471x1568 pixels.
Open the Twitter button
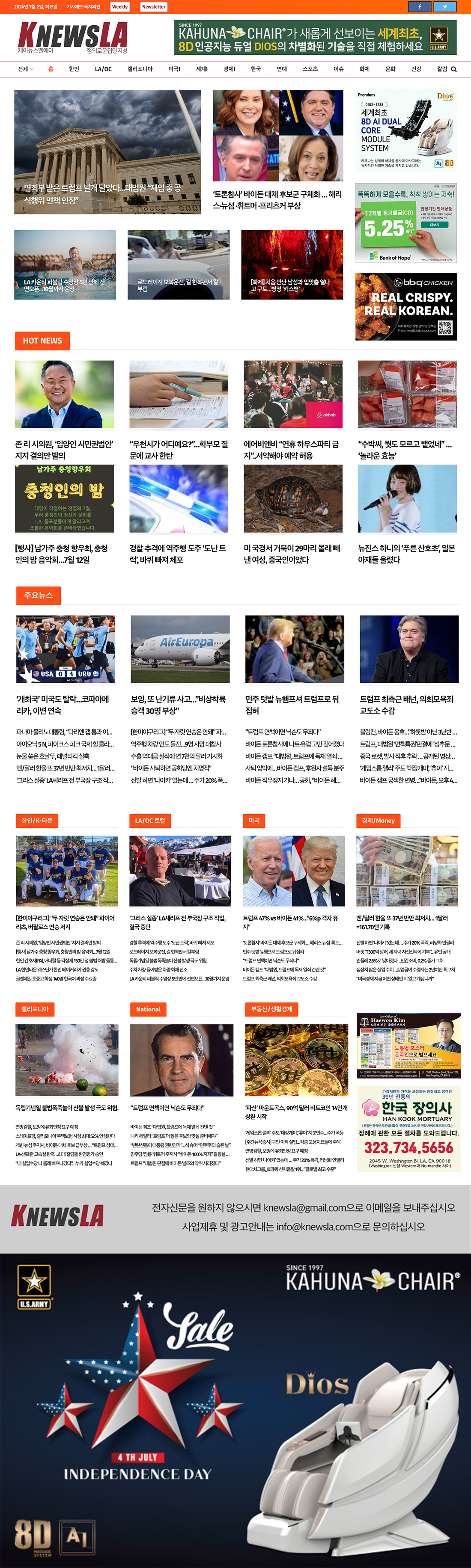click(x=445, y=7)
